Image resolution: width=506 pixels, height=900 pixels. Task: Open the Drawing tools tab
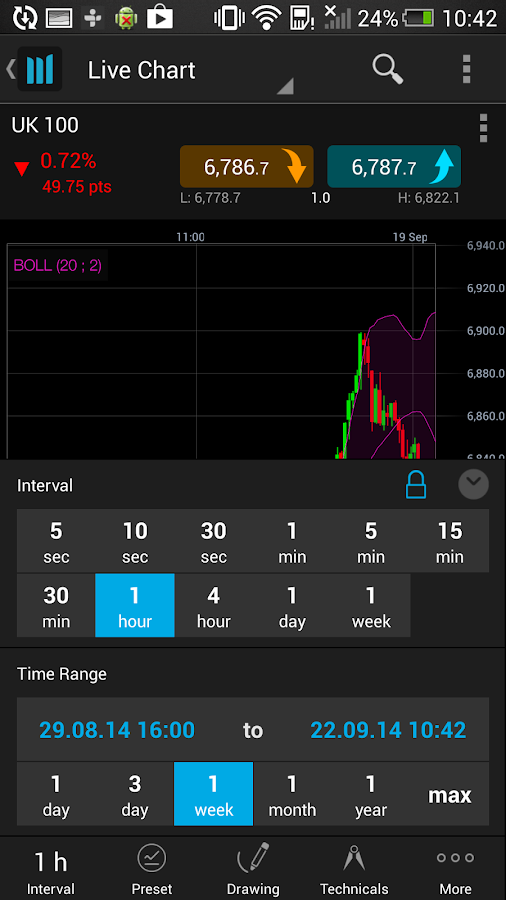[253, 869]
